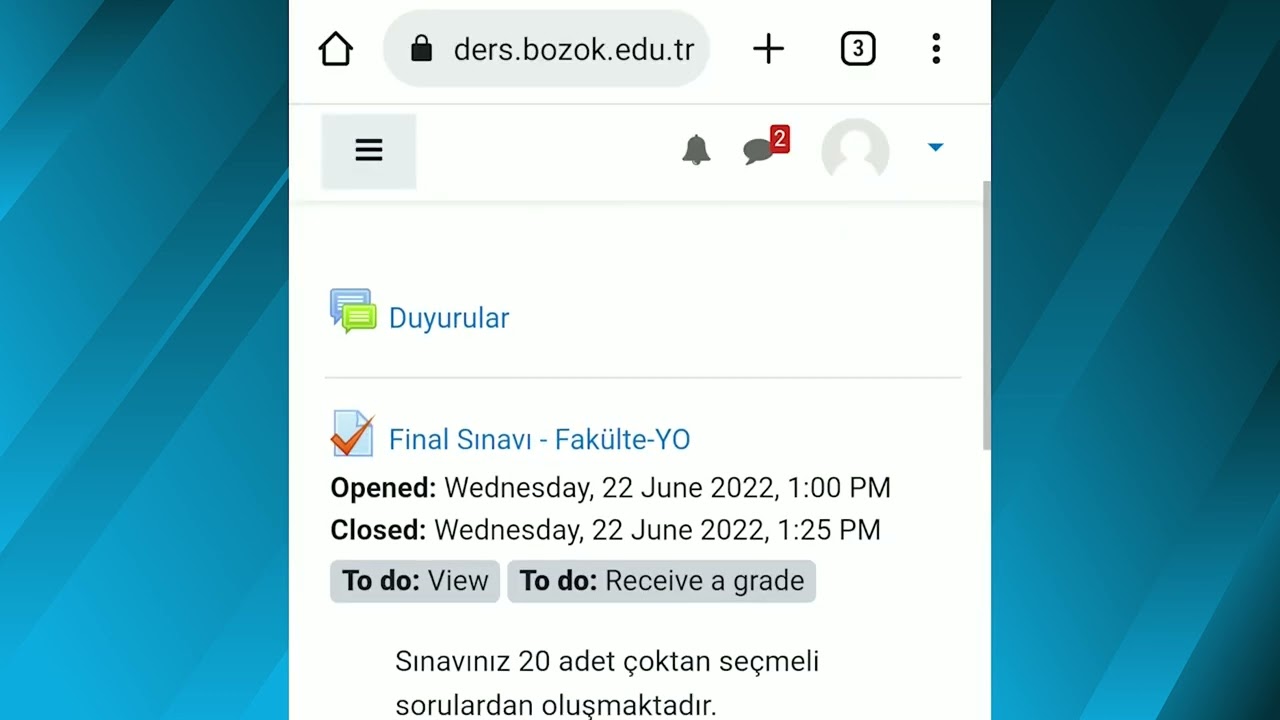Viewport: 1280px width, 720px height.
Task: Go to the browser home page
Action: [336, 49]
